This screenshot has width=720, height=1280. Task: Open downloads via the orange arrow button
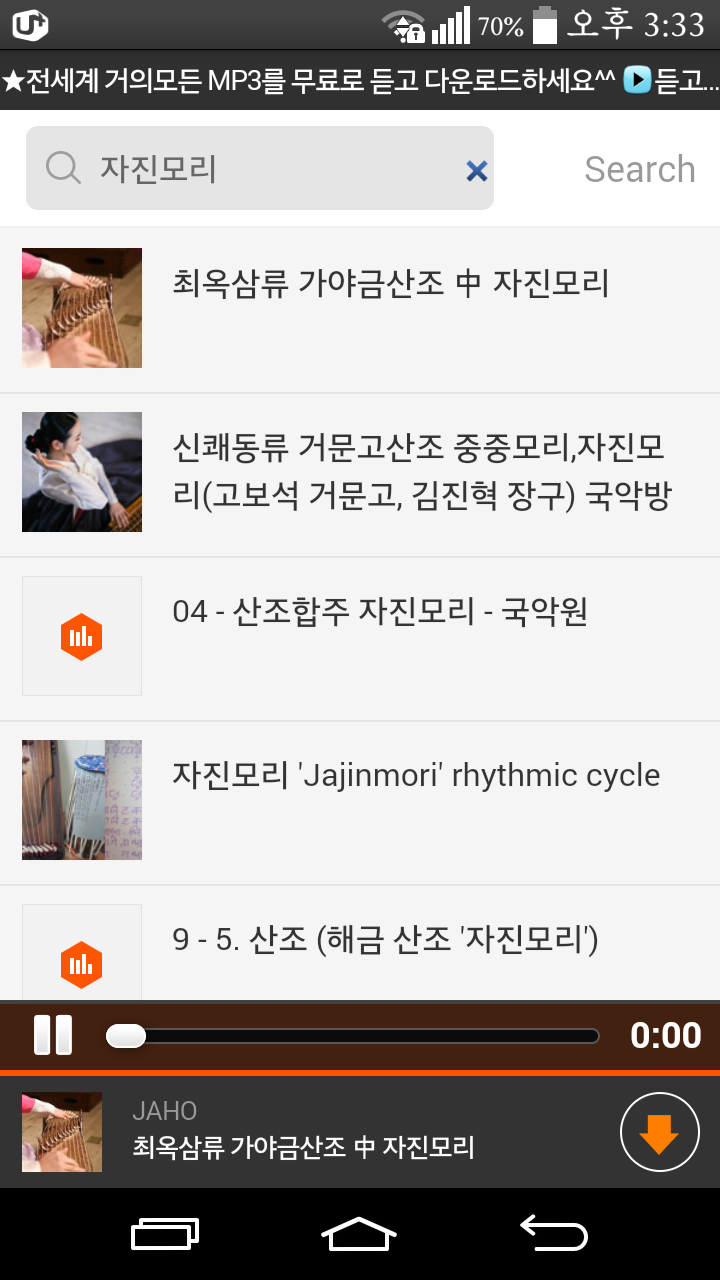[659, 1131]
